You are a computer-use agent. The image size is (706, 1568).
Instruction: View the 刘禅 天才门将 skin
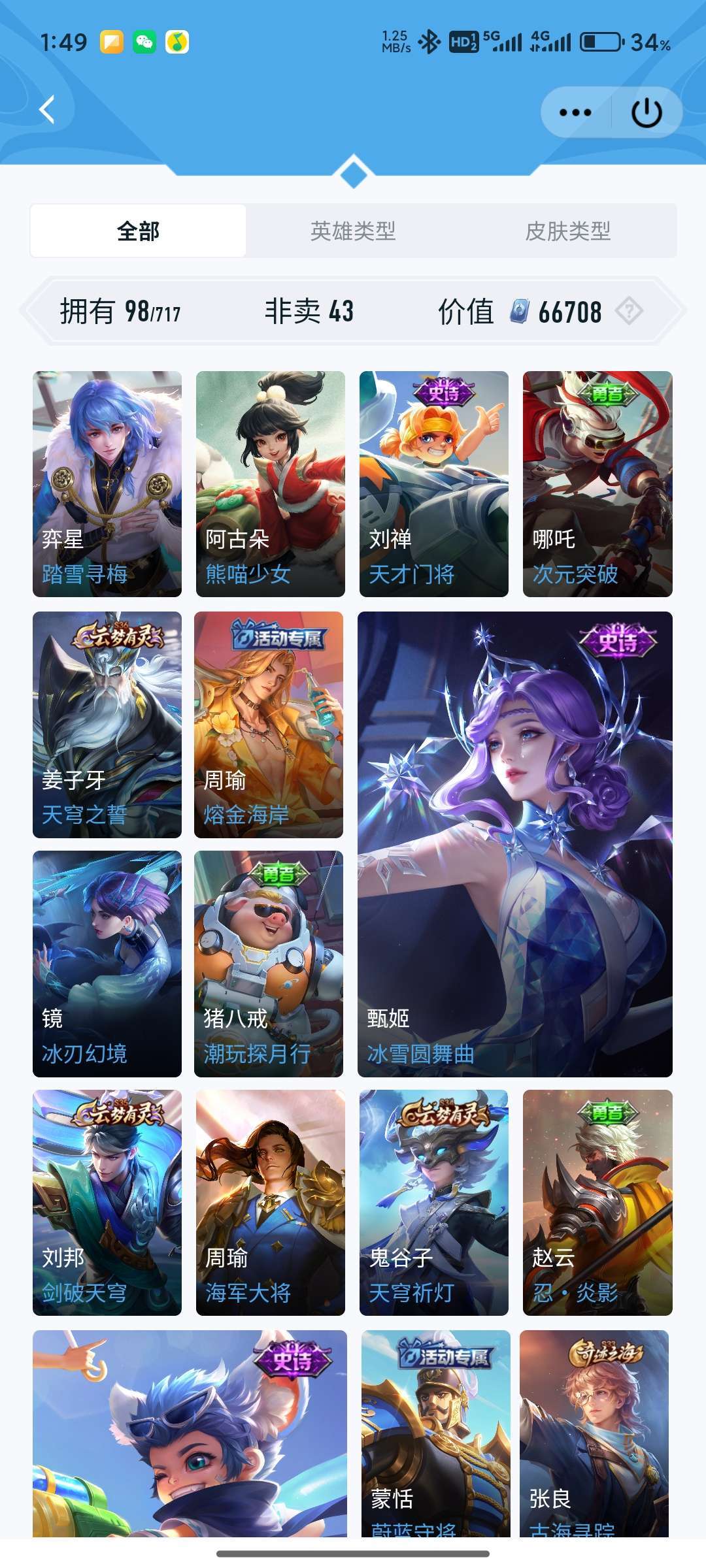(x=434, y=484)
